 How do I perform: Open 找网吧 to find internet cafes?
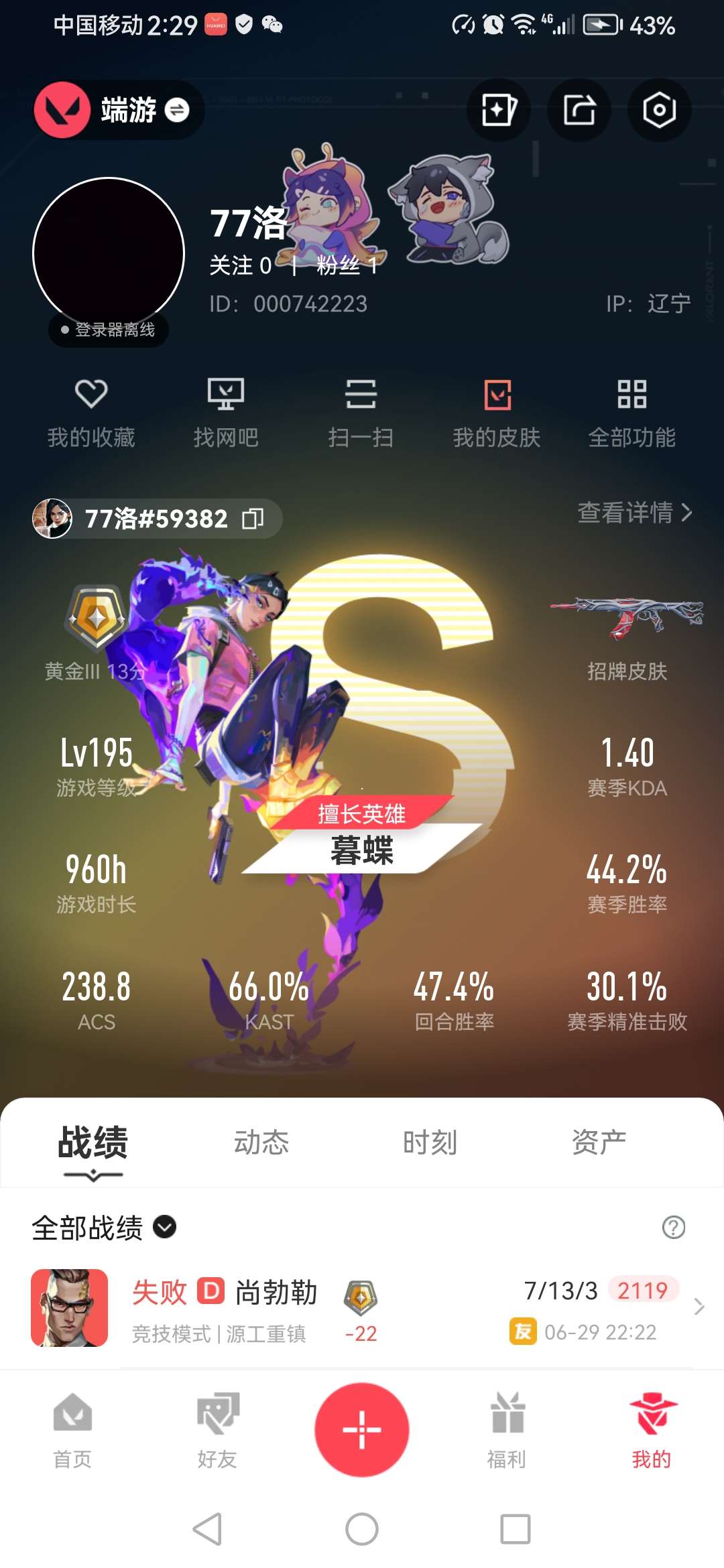pyautogui.click(x=226, y=411)
